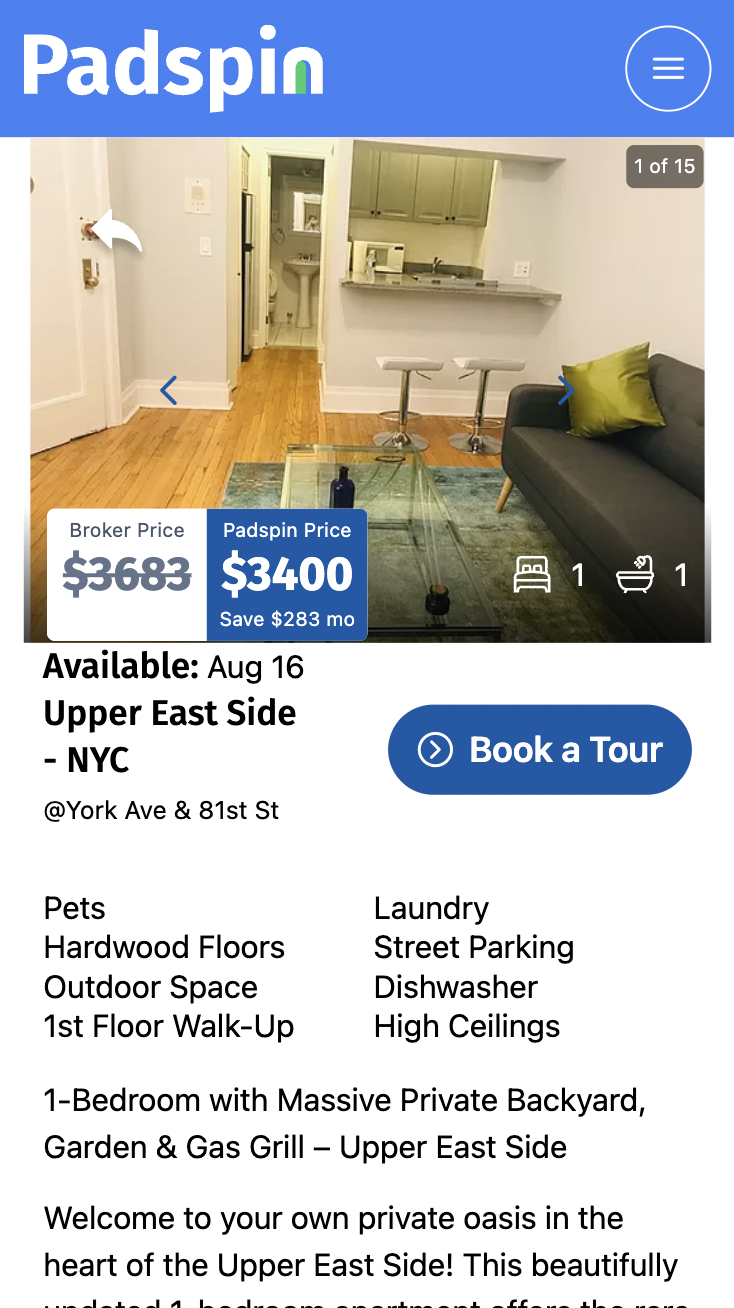
Task: Show the next listing photo
Action: pos(566,390)
